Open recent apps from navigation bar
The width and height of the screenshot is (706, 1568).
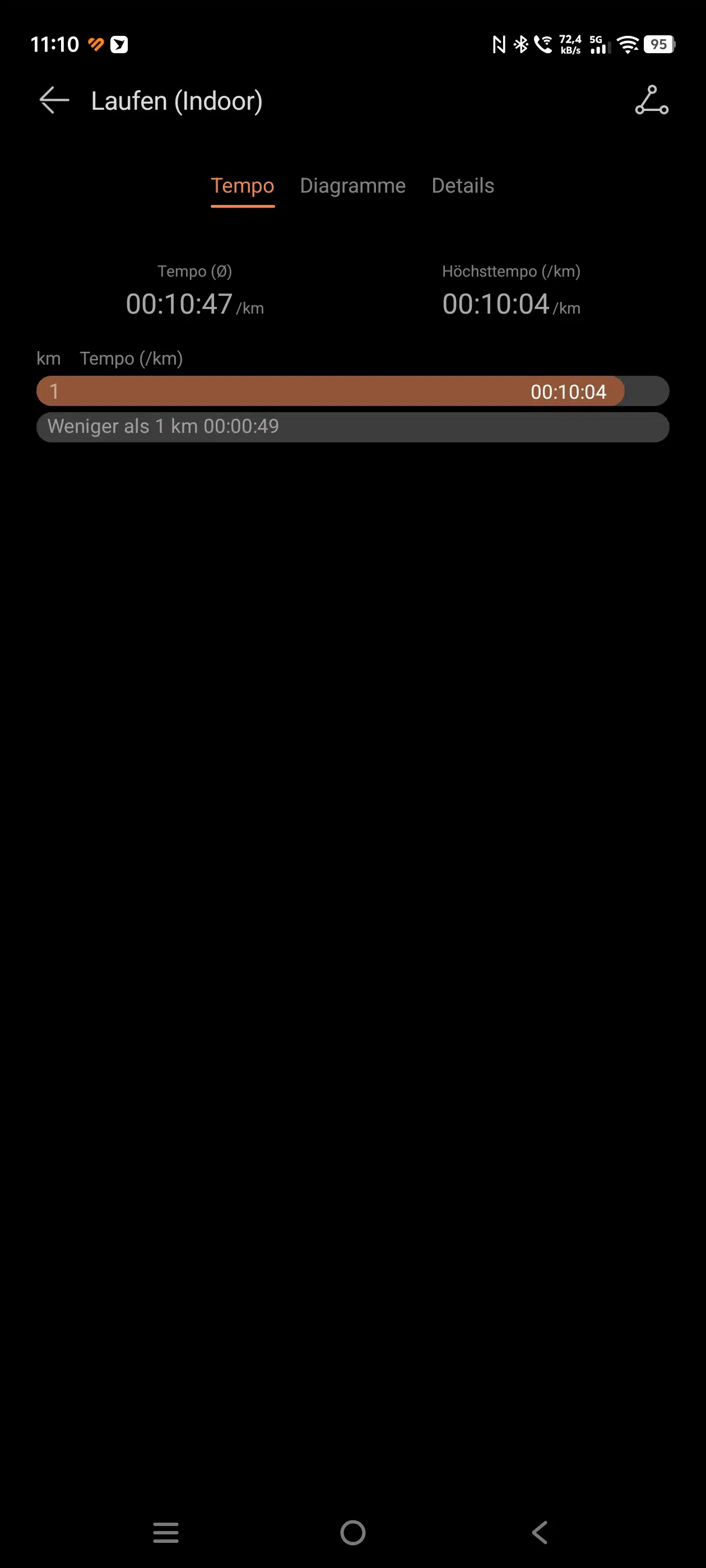[166, 1532]
